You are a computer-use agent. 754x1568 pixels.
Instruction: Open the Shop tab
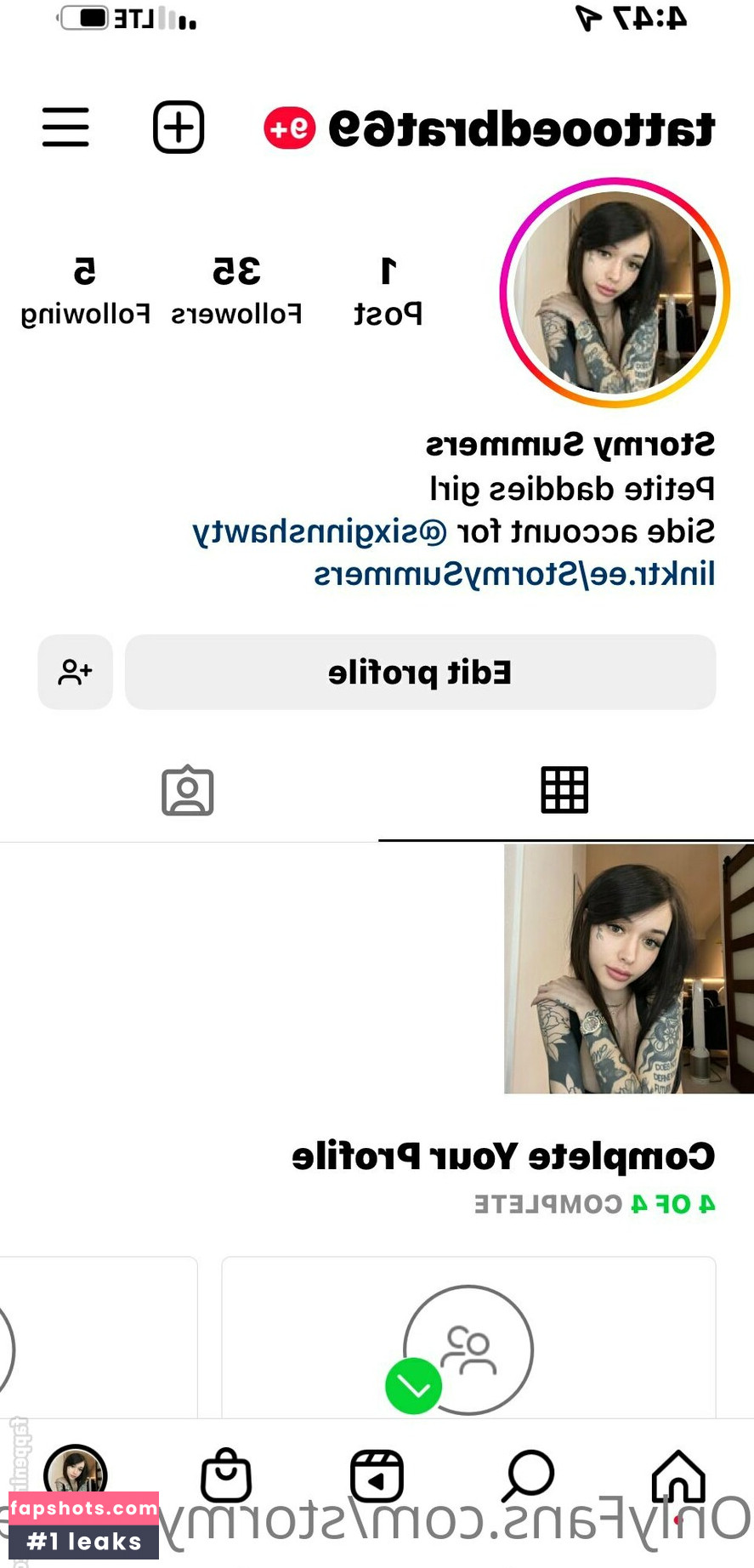point(226,1477)
